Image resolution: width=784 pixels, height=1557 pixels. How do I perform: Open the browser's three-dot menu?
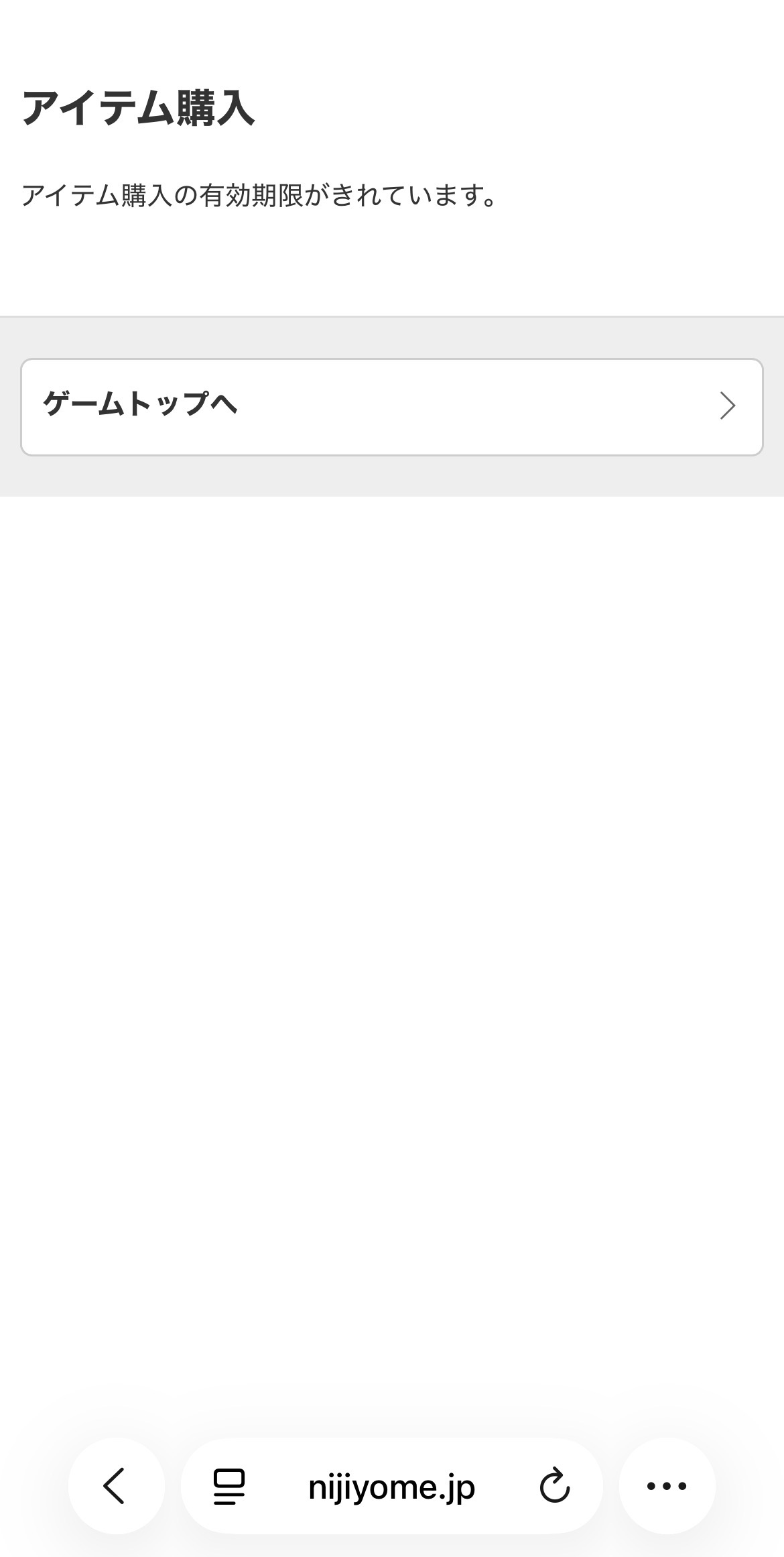pos(667,1486)
